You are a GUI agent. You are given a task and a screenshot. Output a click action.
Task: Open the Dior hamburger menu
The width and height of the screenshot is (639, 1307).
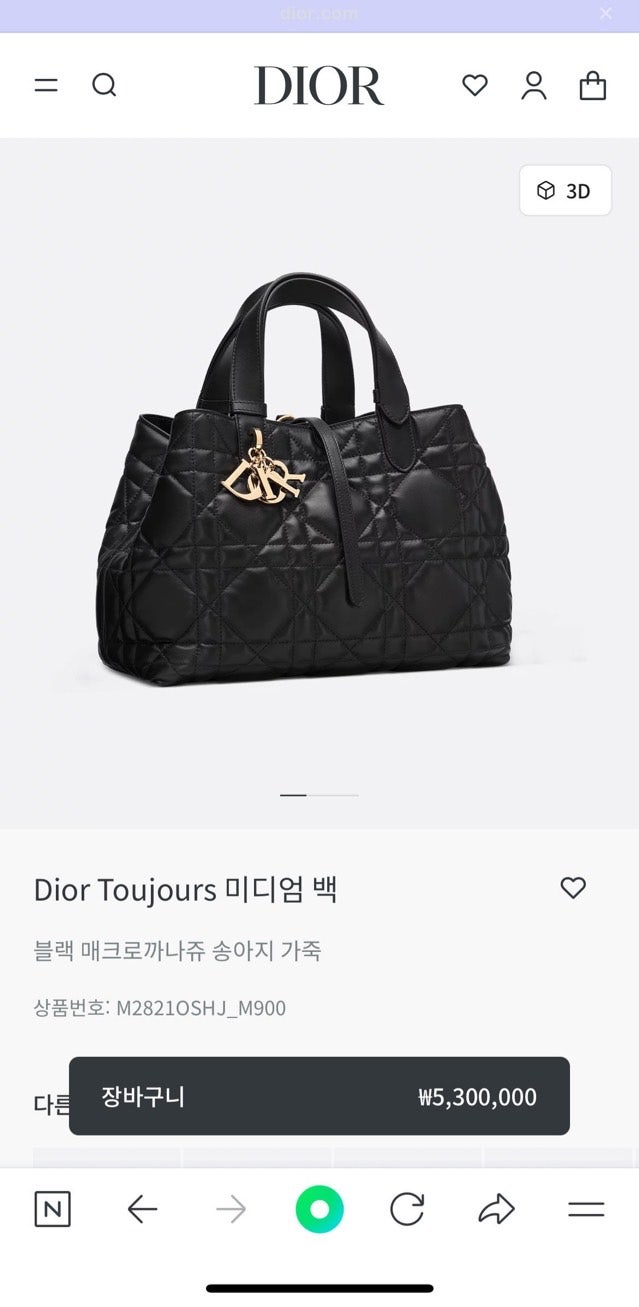[x=46, y=86]
